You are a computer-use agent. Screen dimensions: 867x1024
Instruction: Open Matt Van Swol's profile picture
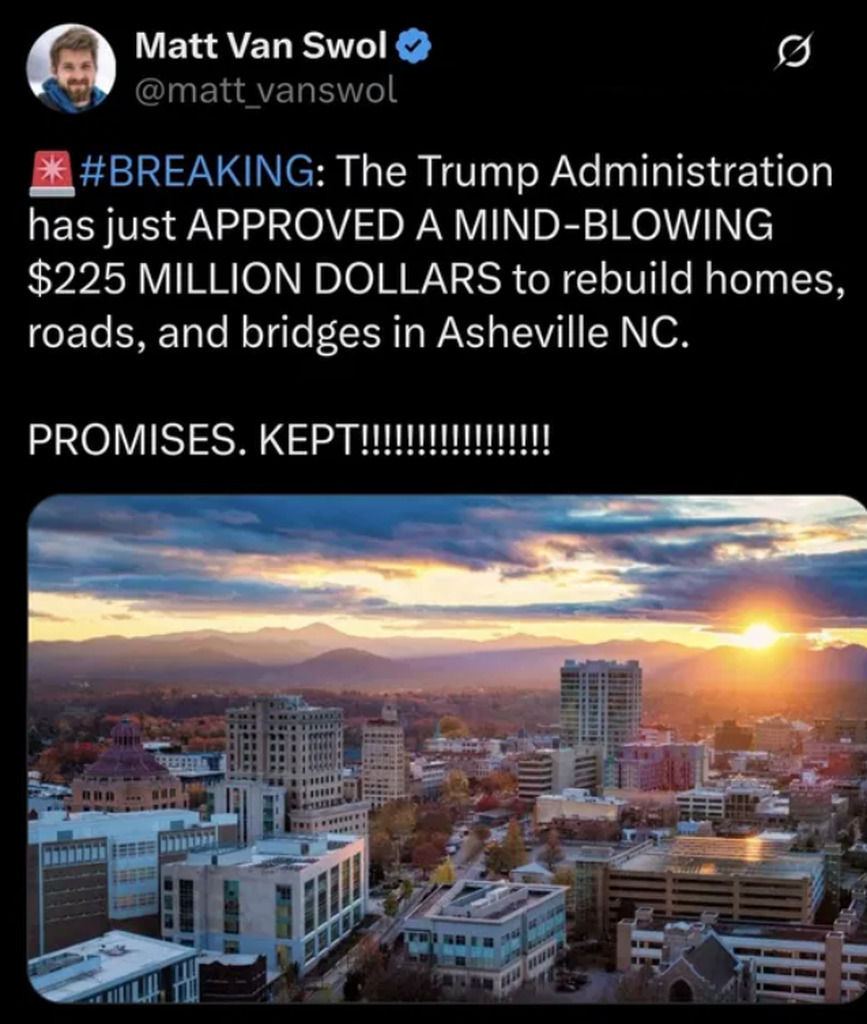coord(71,69)
